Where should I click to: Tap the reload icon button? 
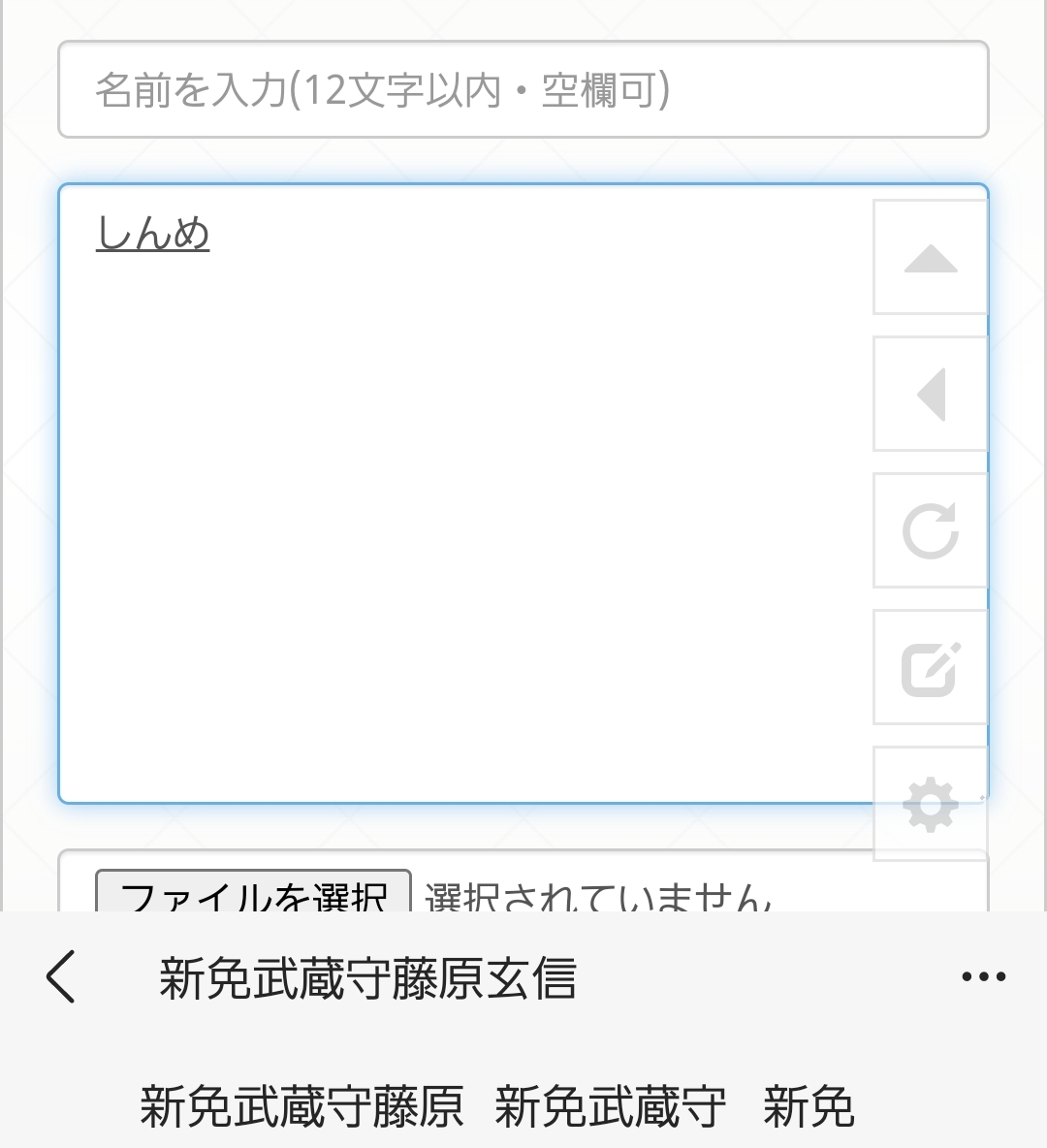point(930,530)
